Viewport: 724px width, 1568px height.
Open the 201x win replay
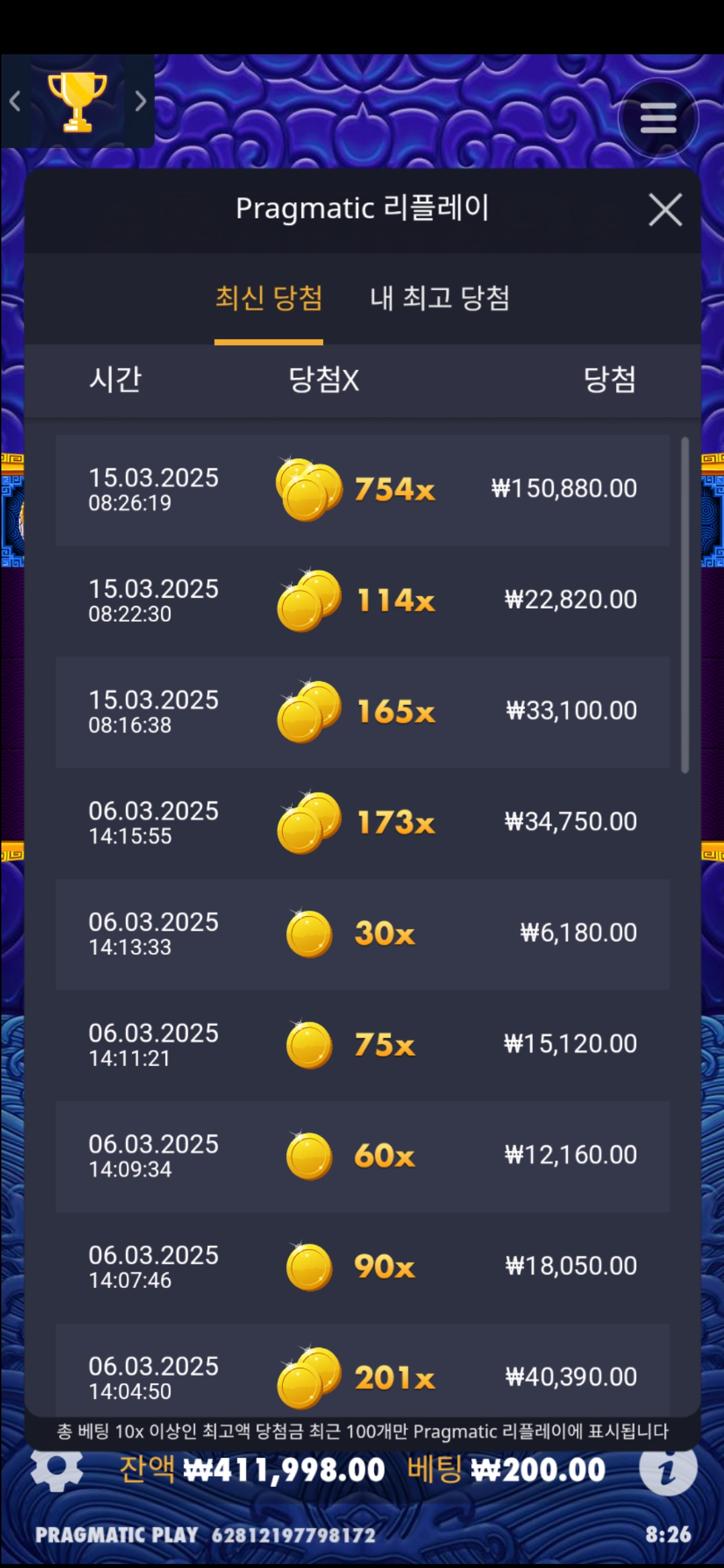click(x=362, y=1374)
